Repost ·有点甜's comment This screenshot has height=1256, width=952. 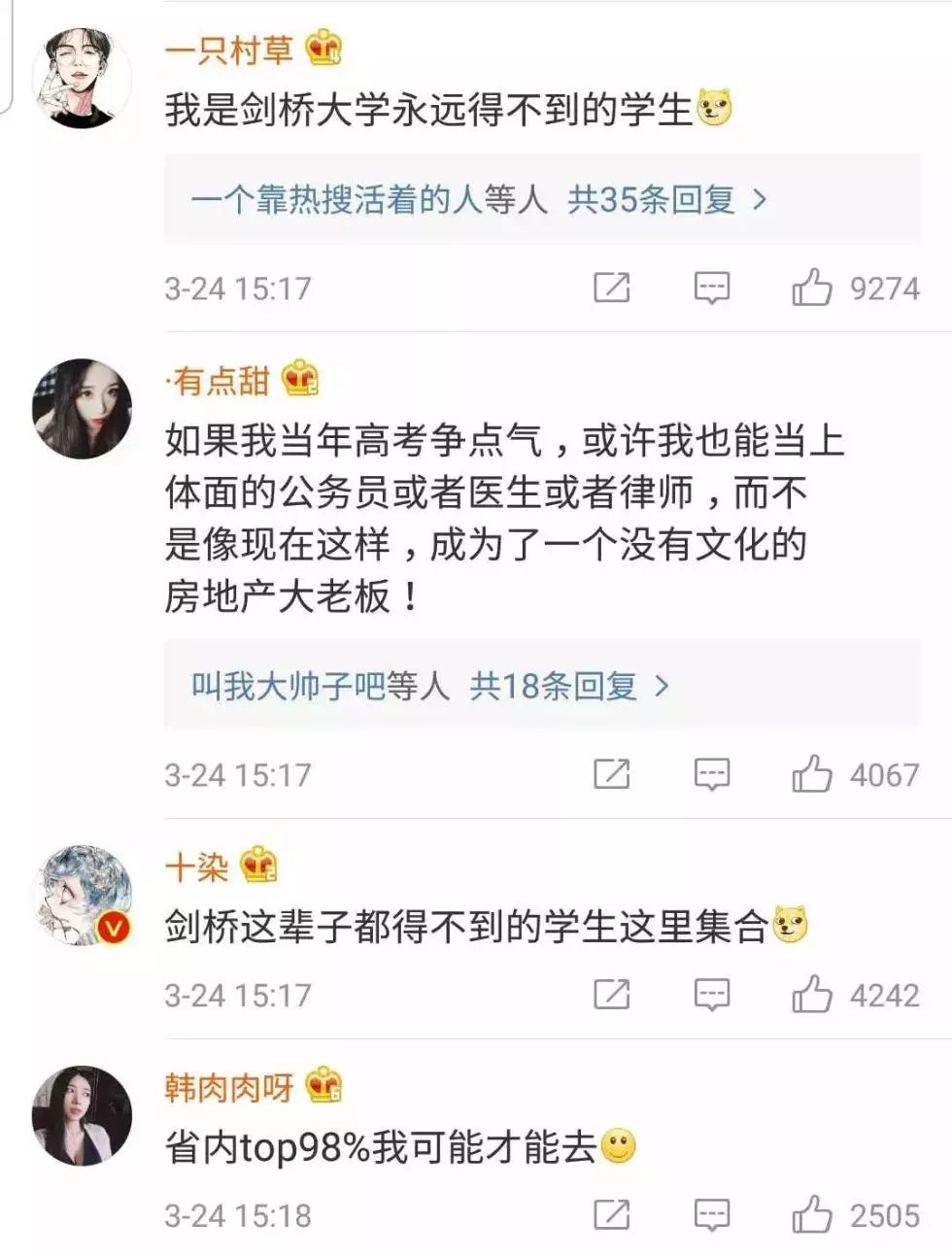coord(611,774)
